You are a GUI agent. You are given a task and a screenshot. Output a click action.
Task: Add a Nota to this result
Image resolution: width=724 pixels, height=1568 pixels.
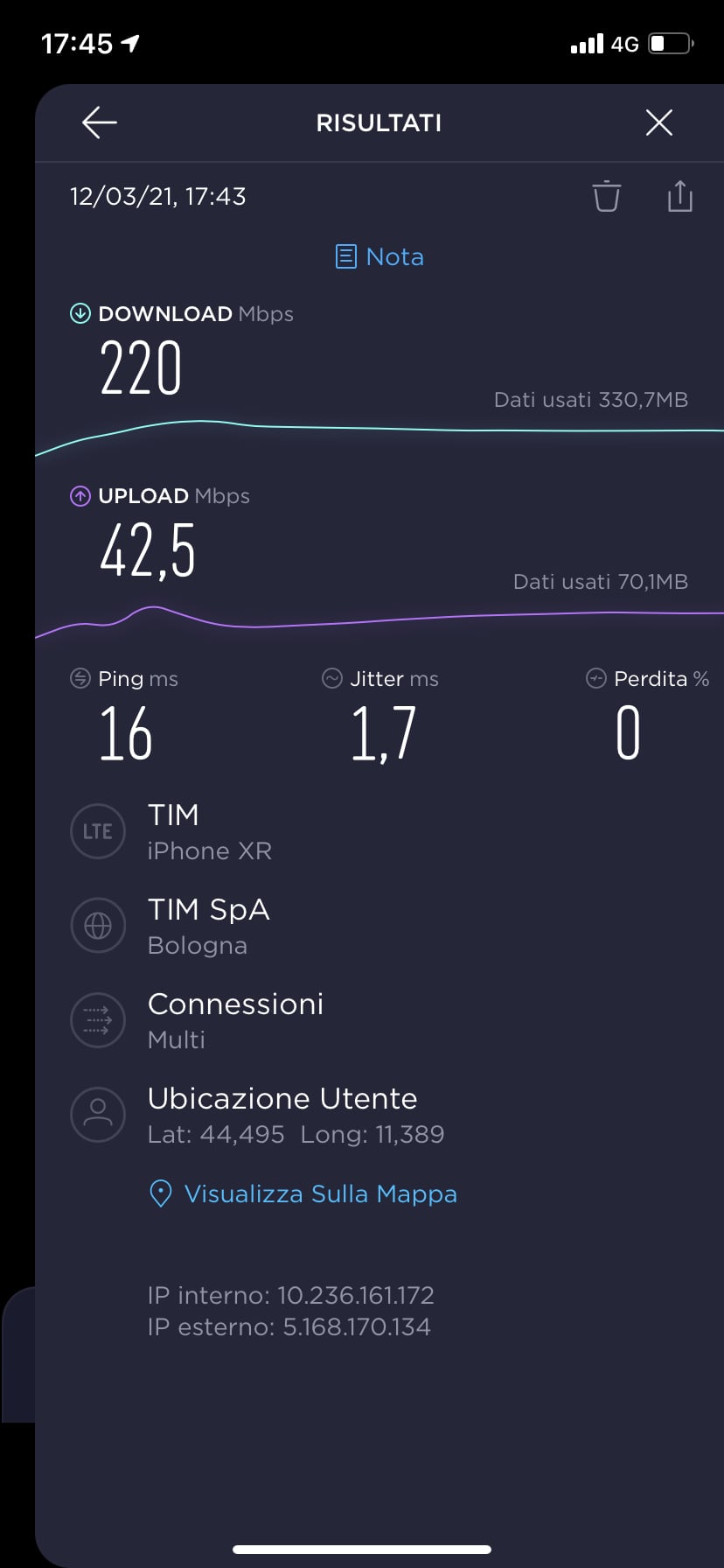pyautogui.click(x=380, y=256)
